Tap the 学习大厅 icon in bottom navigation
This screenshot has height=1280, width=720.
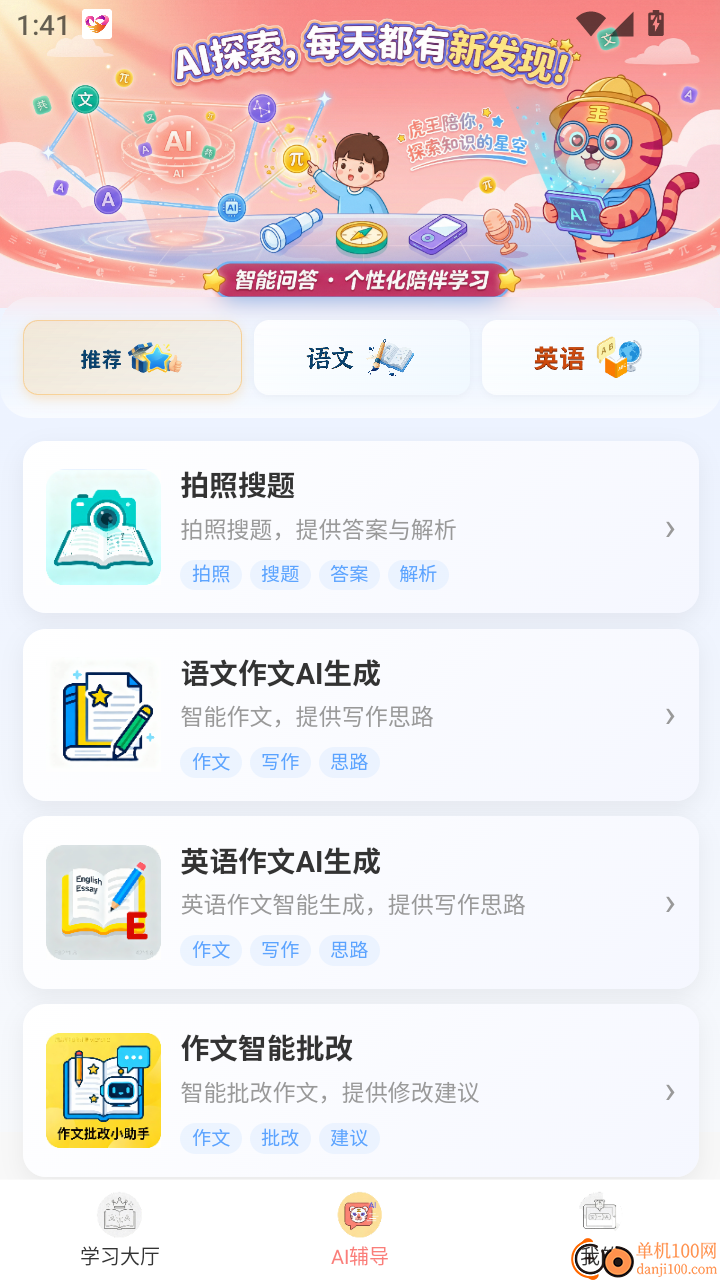119,1213
